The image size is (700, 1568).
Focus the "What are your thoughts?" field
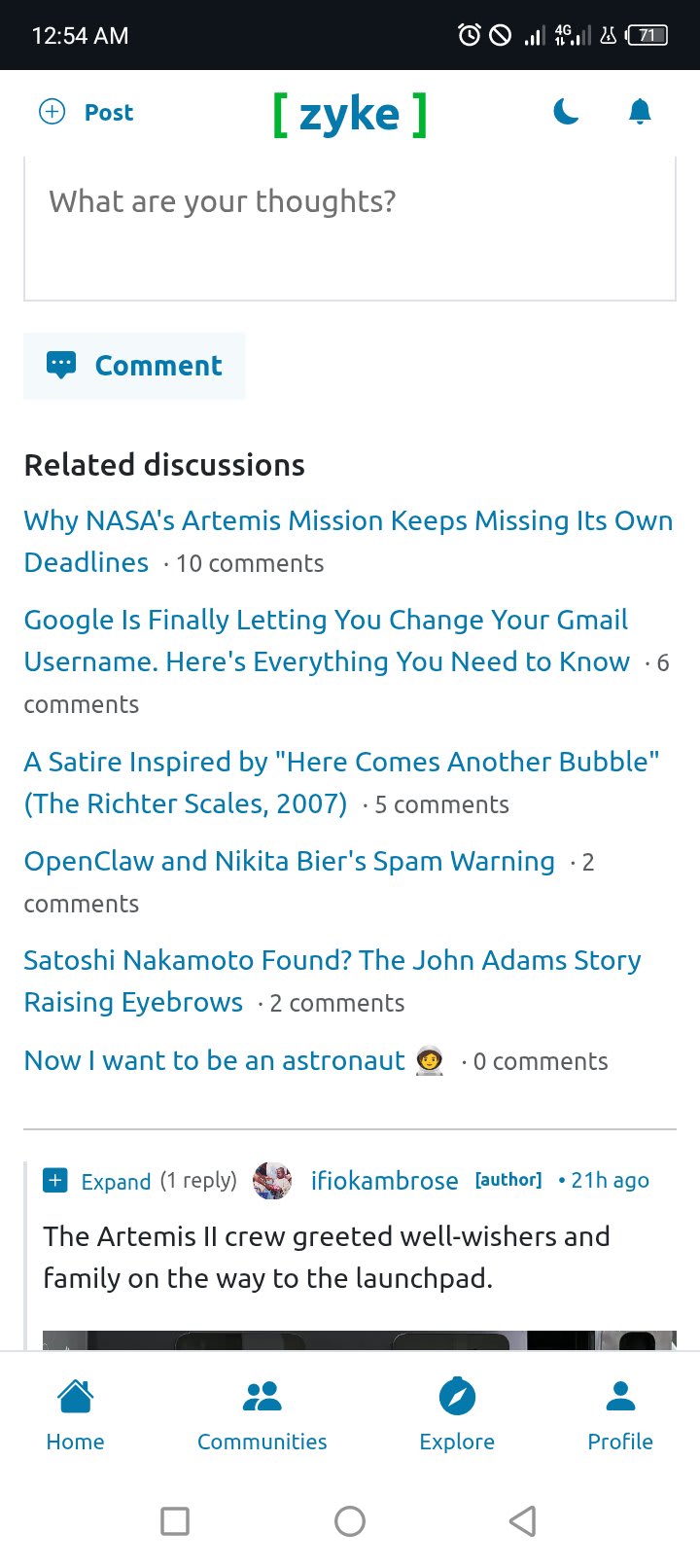[350, 230]
